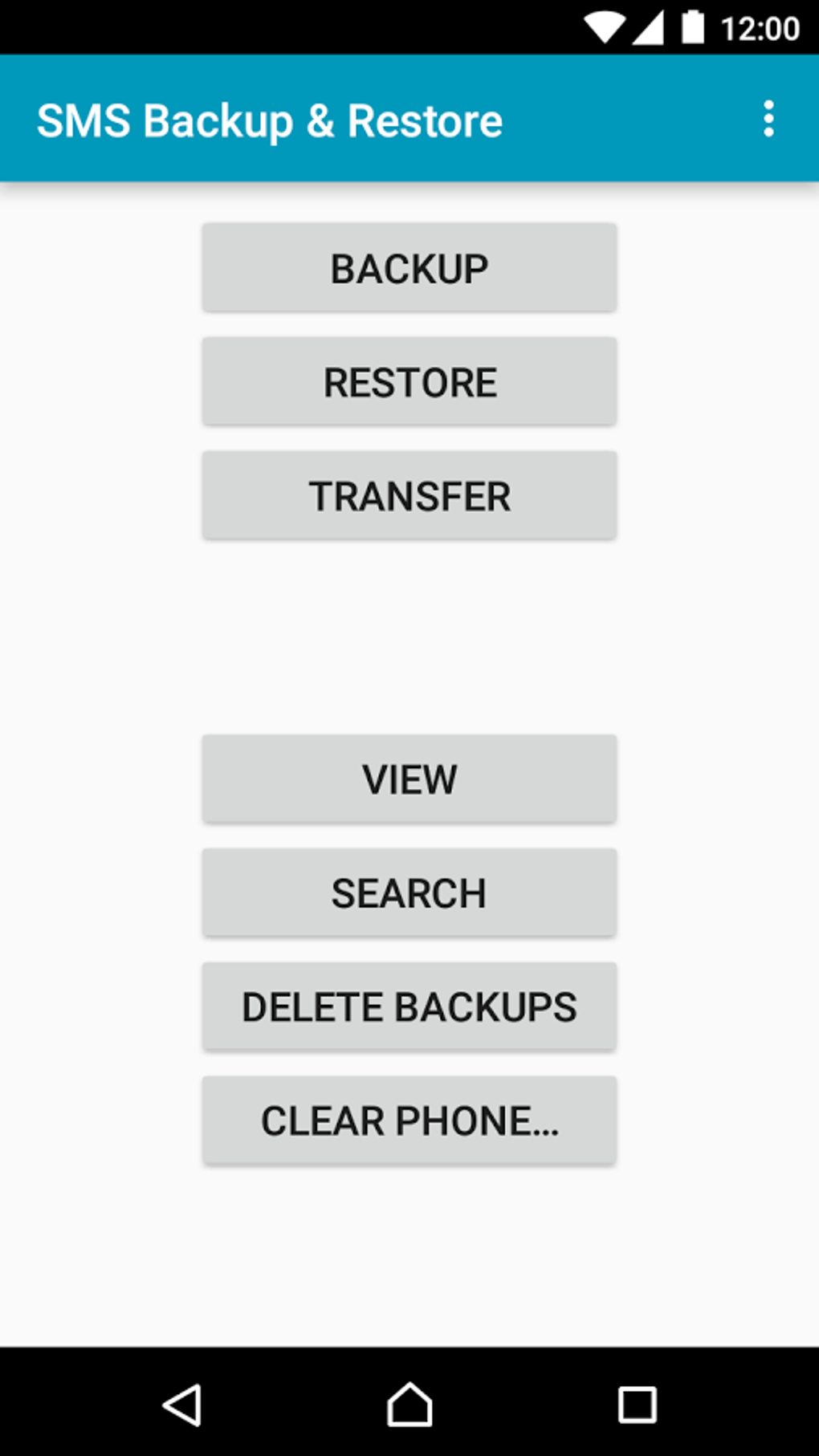Tap TRANSFER to move messages
Screen dimensions: 819x1456
coord(409,495)
